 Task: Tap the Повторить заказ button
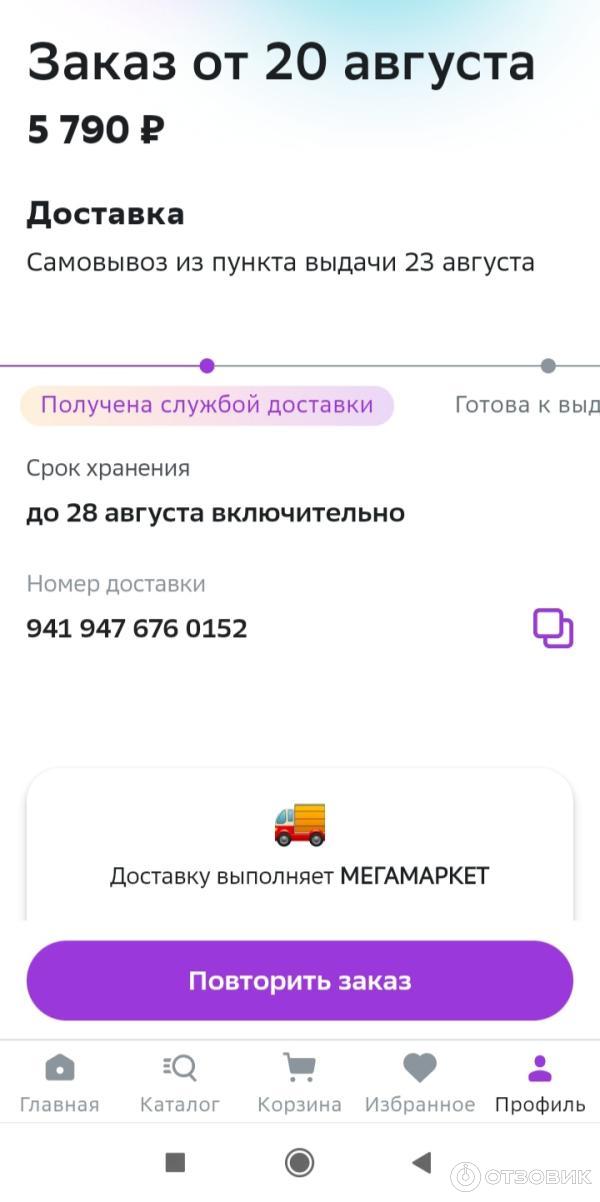(x=300, y=980)
